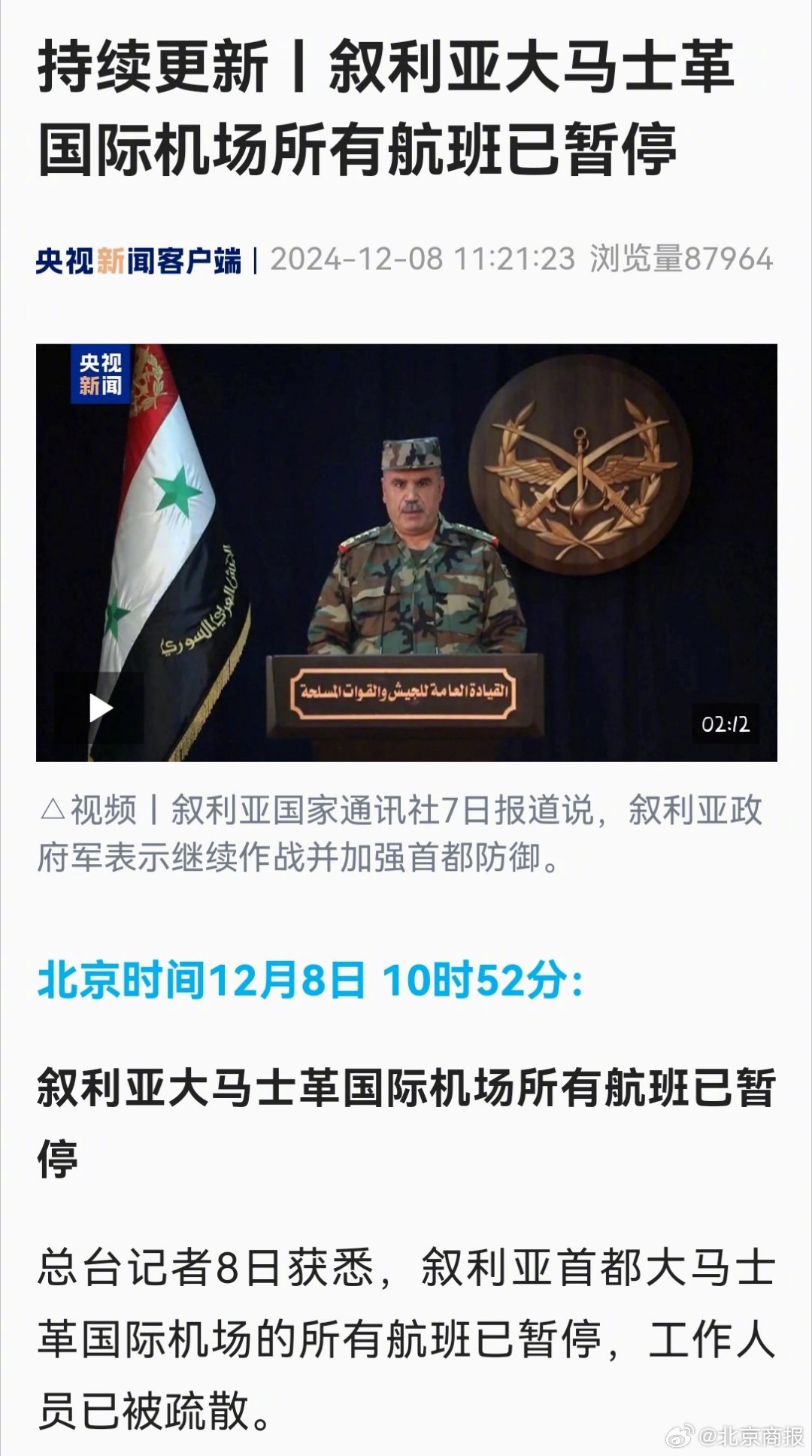The height and width of the screenshot is (1456, 812).
Task: Open the 央视新闻客户端 source link
Action: click(139, 261)
